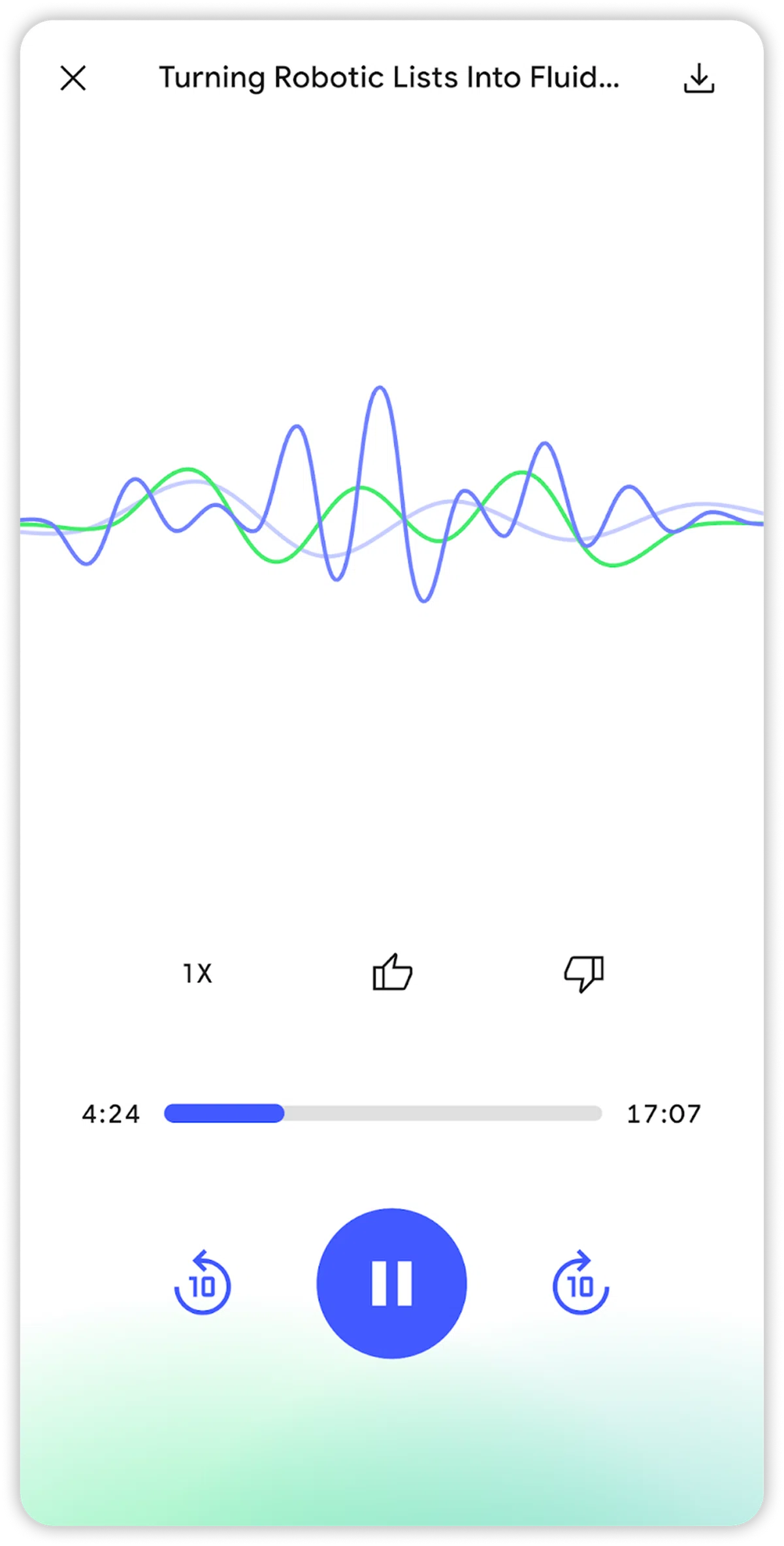Skip forward 10 seconds
This screenshot has width=784, height=1546.
click(581, 1283)
